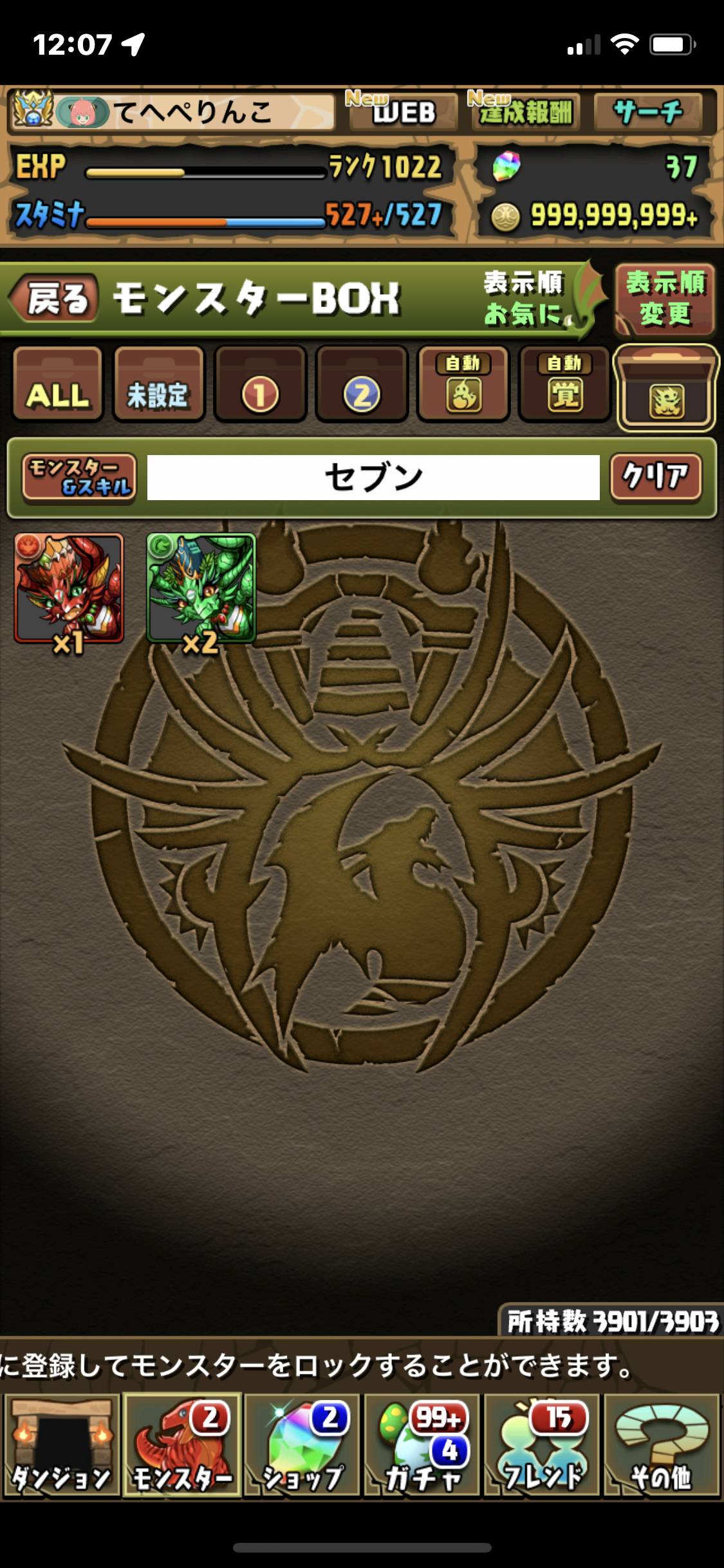Switch to box tab number 2
This screenshot has height=1568, width=724.
pos(362,385)
